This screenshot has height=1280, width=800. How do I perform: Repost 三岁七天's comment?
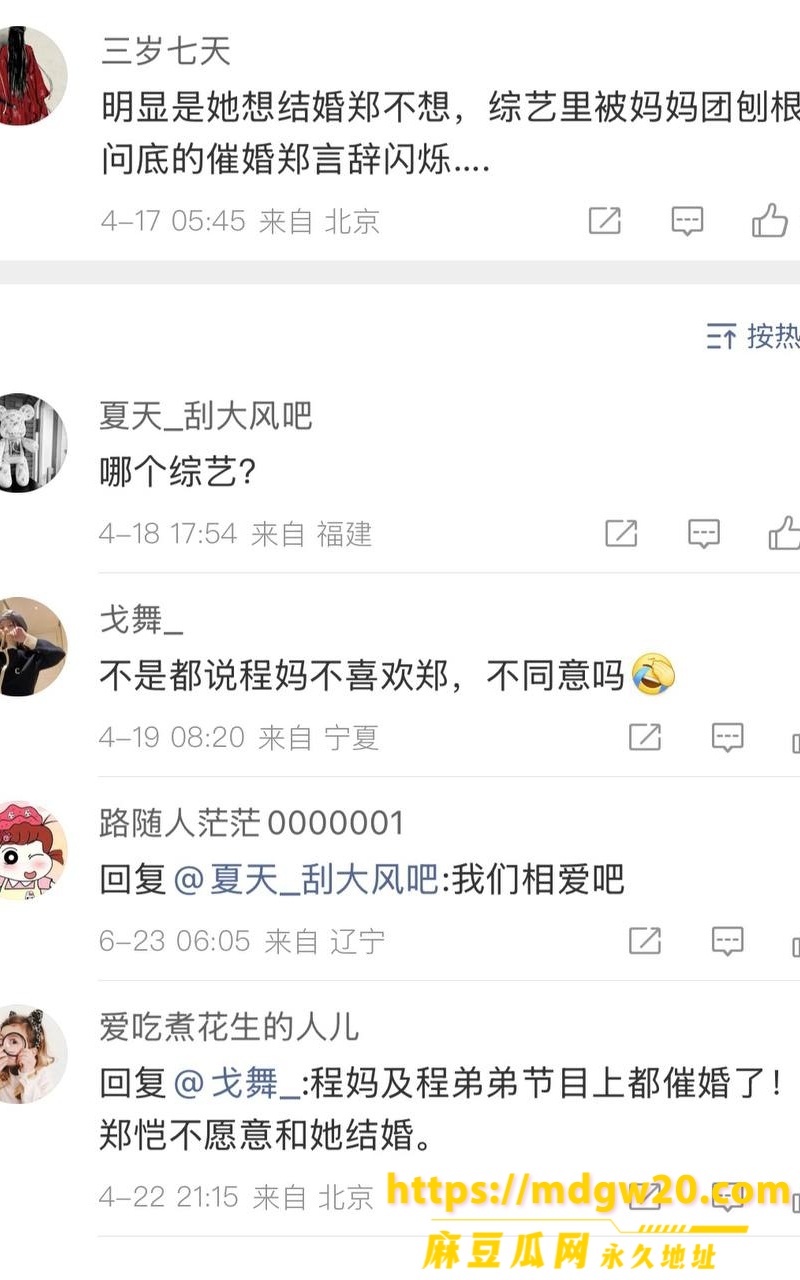pos(604,220)
